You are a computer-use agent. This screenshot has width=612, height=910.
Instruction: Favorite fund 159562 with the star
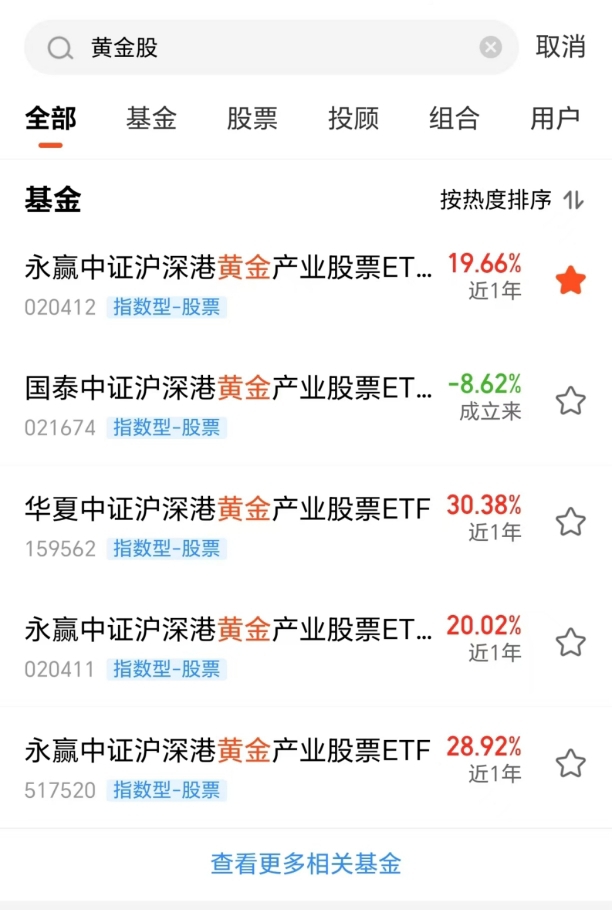coord(571,522)
